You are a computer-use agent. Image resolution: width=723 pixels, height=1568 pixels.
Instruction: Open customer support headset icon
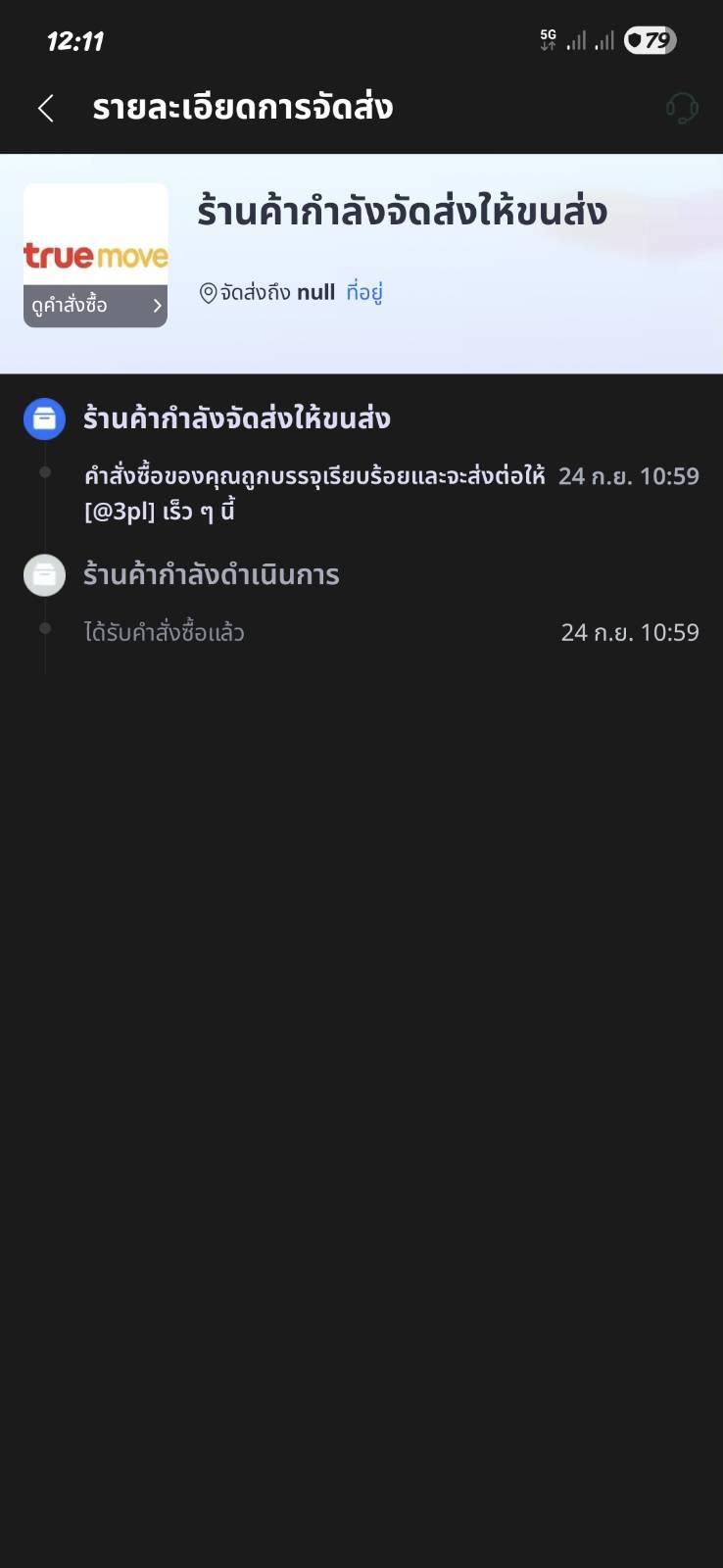(682, 108)
